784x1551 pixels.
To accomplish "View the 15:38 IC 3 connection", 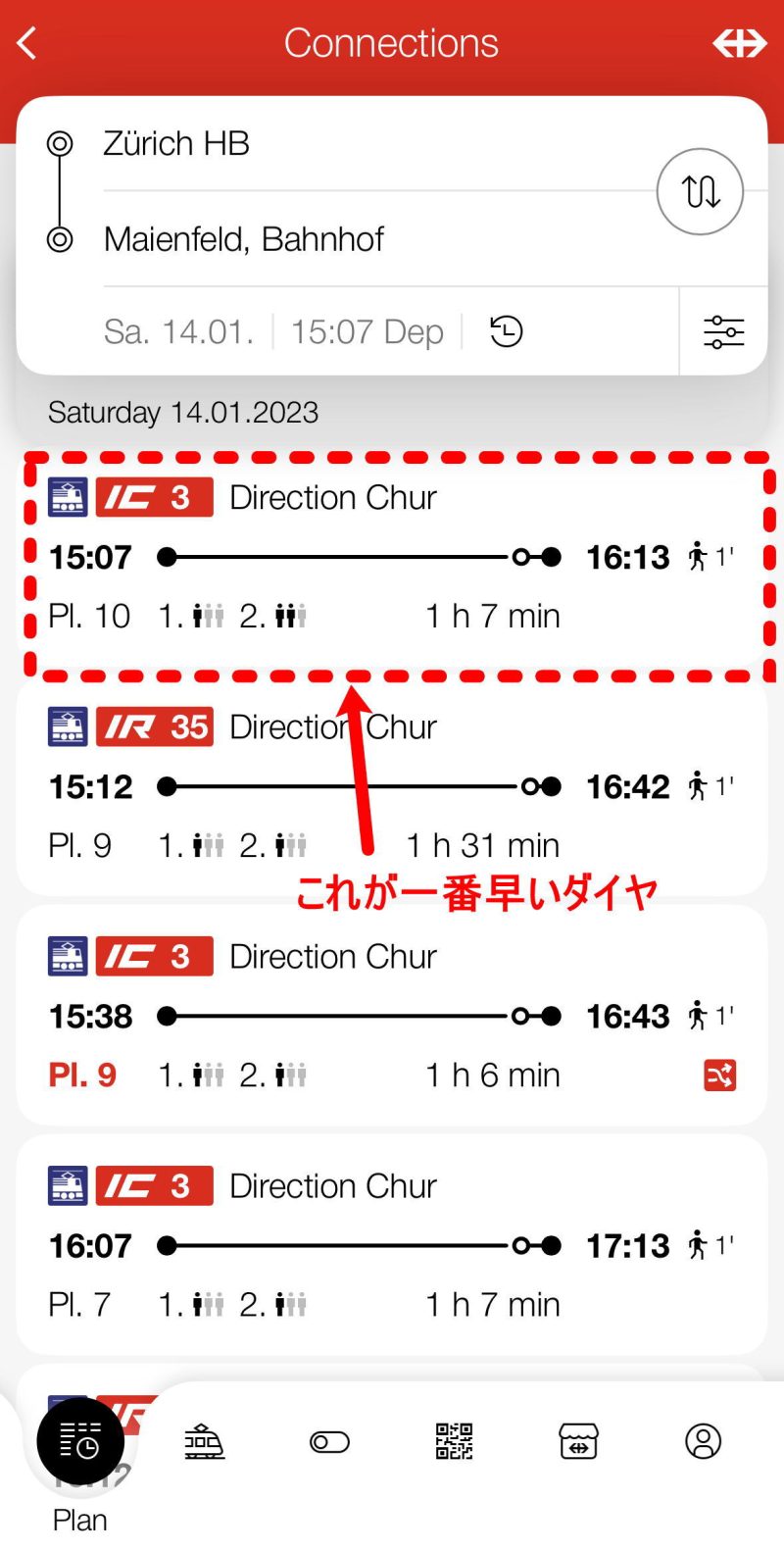I will [392, 1017].
